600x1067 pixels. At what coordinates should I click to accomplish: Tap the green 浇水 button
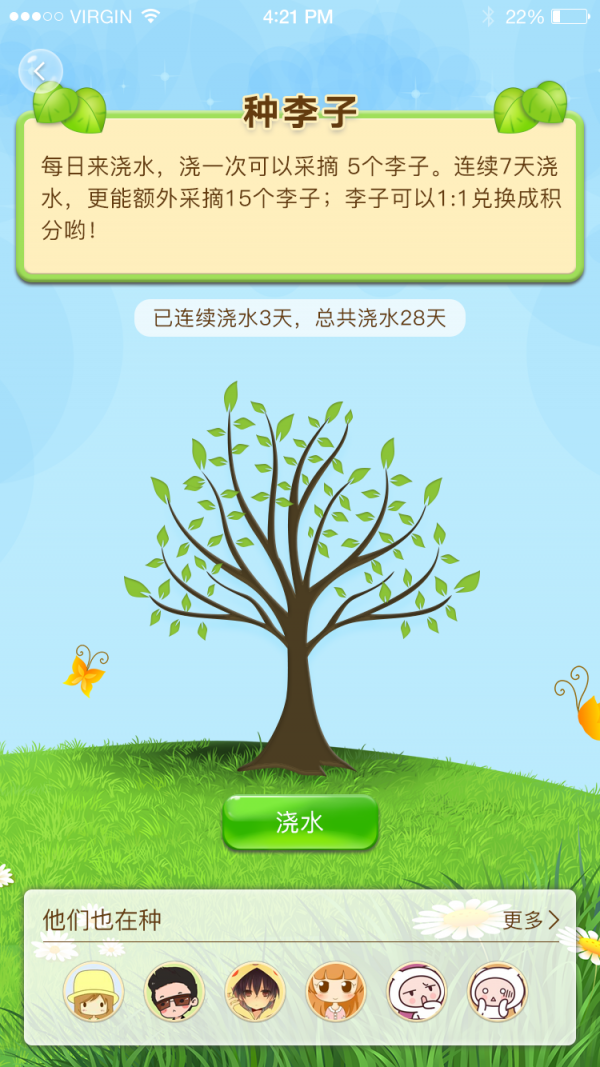[x=300, y=822]
